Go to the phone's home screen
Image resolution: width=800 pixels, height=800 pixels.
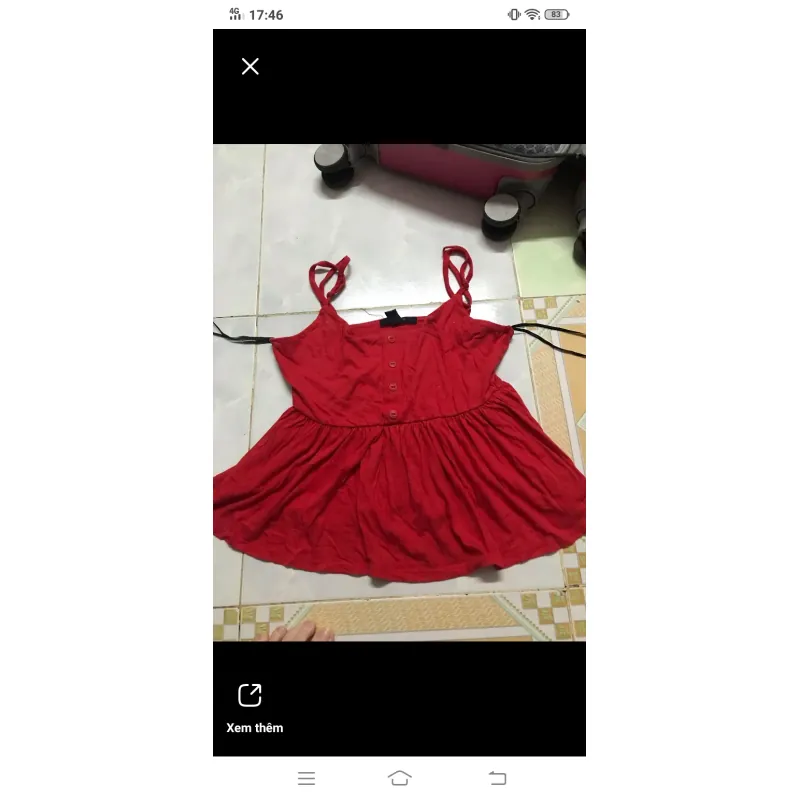[x=399, y=778]
